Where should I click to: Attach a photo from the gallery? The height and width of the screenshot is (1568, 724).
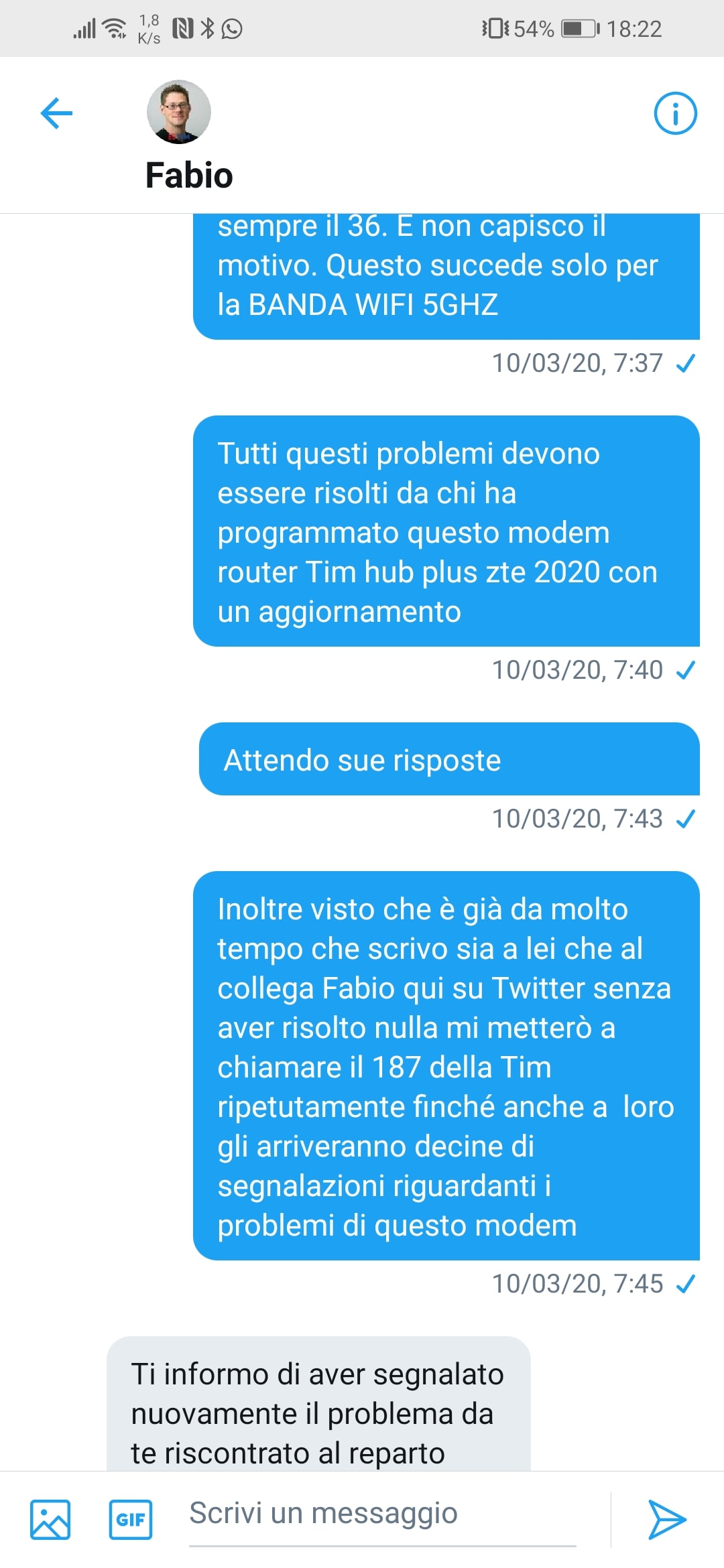click(x=50, y=1519)
